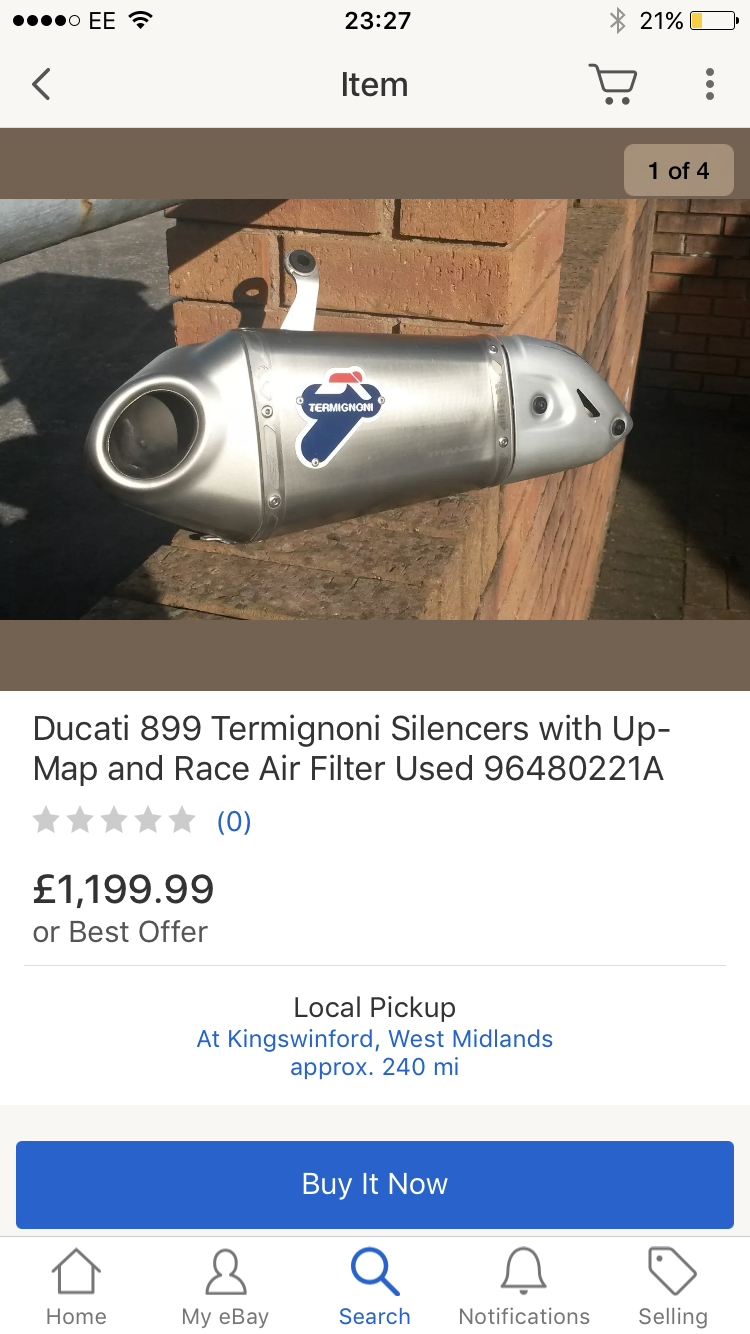This screenshot has height=1334, width=750.
Task: Switch to the My eBay tab
Action: [225, 1288]
